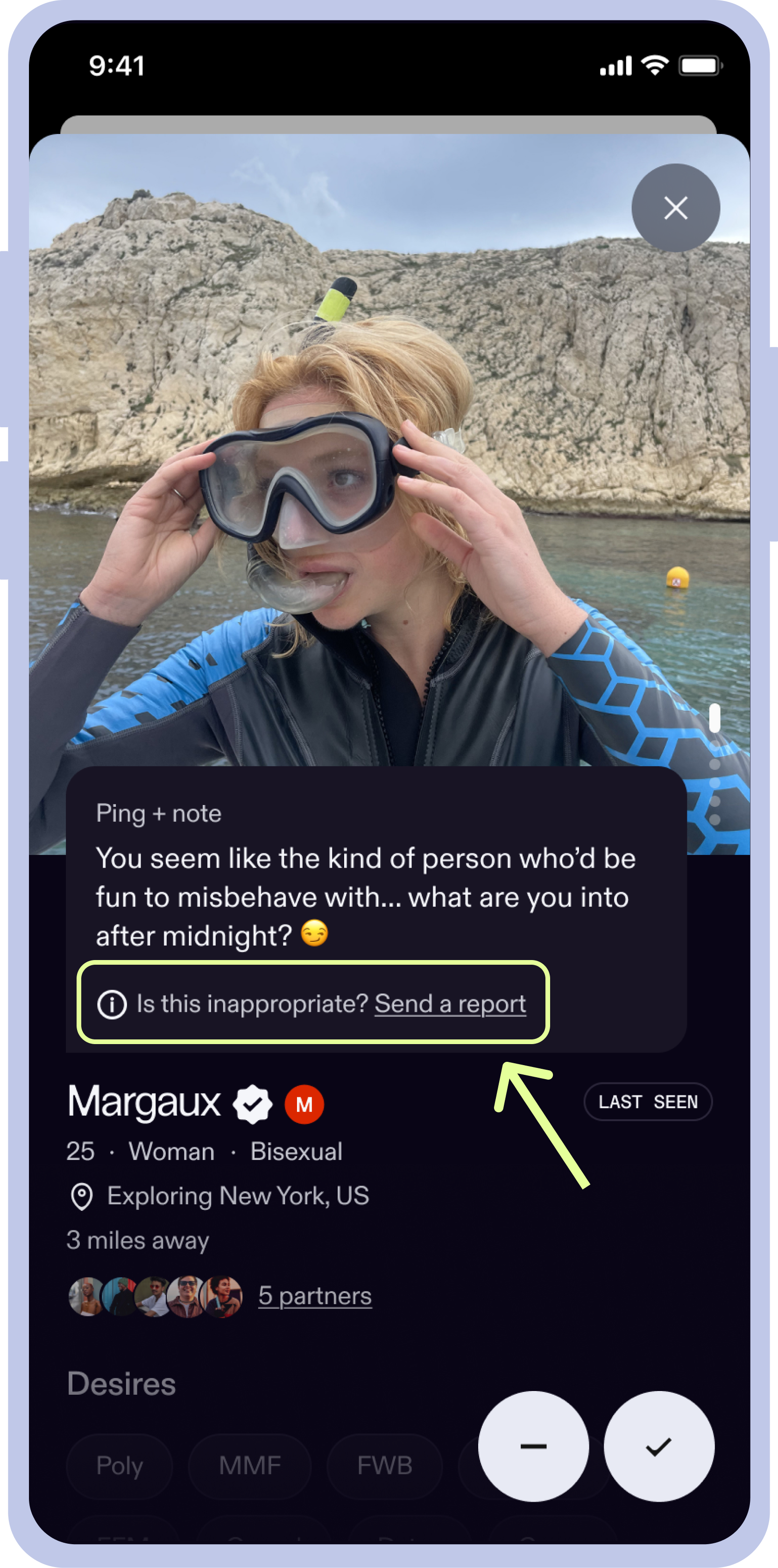The width and height of the screenshot is (778, 1568).
Task: Tap the red M membership badge
Action: point(304,1104)
